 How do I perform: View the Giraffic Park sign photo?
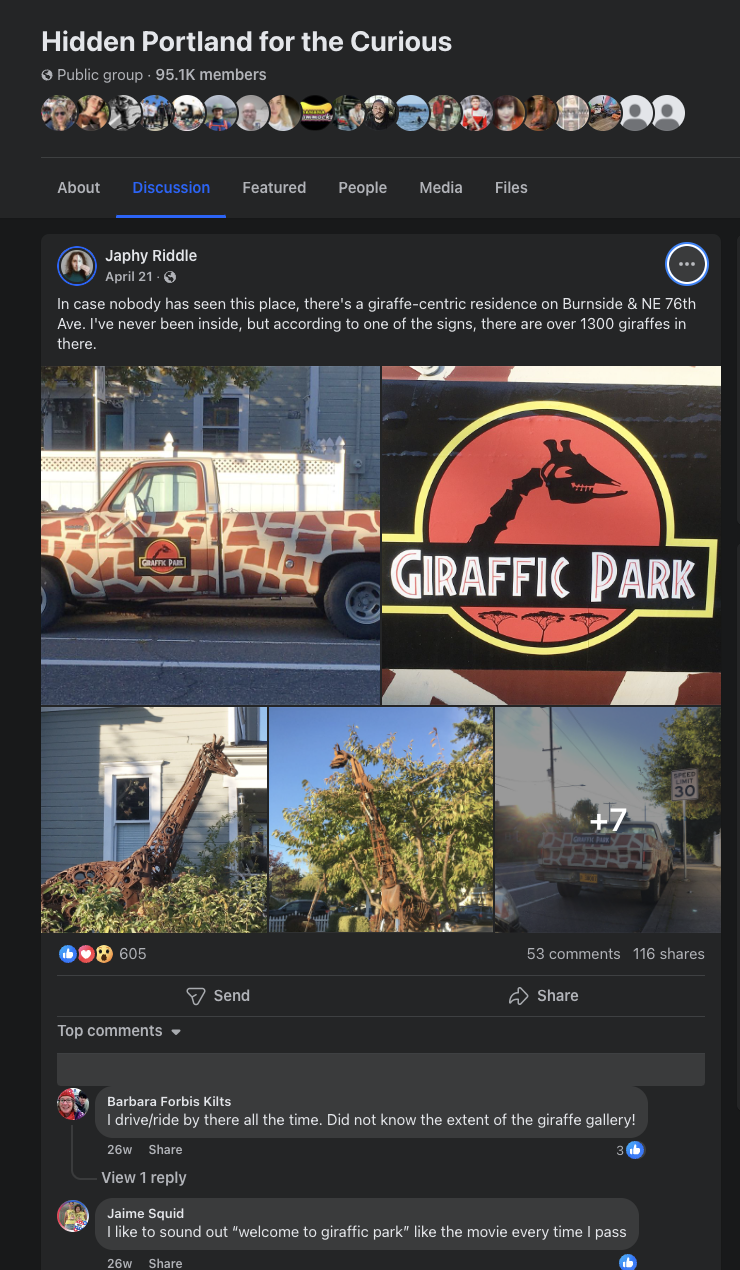click(551, 535)
